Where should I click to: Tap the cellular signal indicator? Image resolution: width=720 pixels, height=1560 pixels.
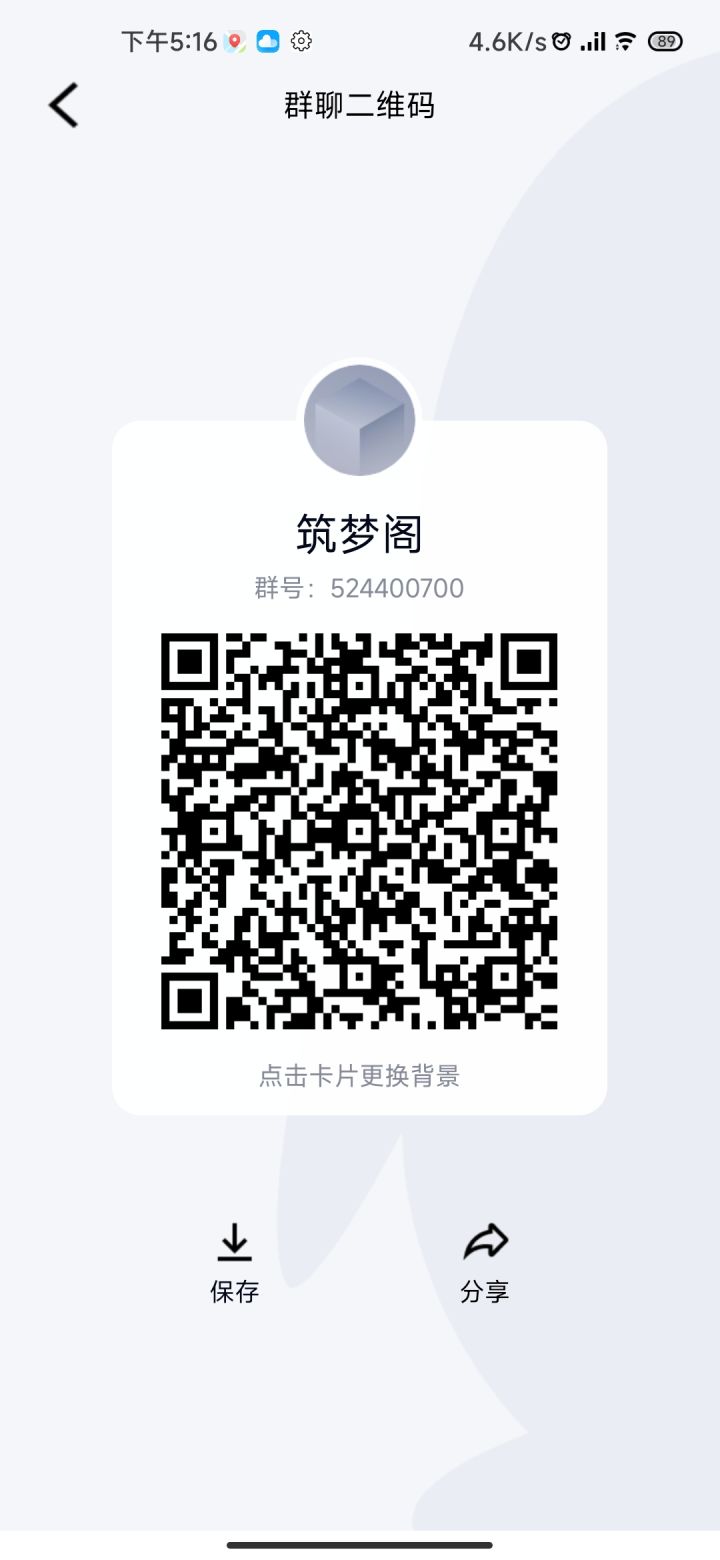point(594,41)
